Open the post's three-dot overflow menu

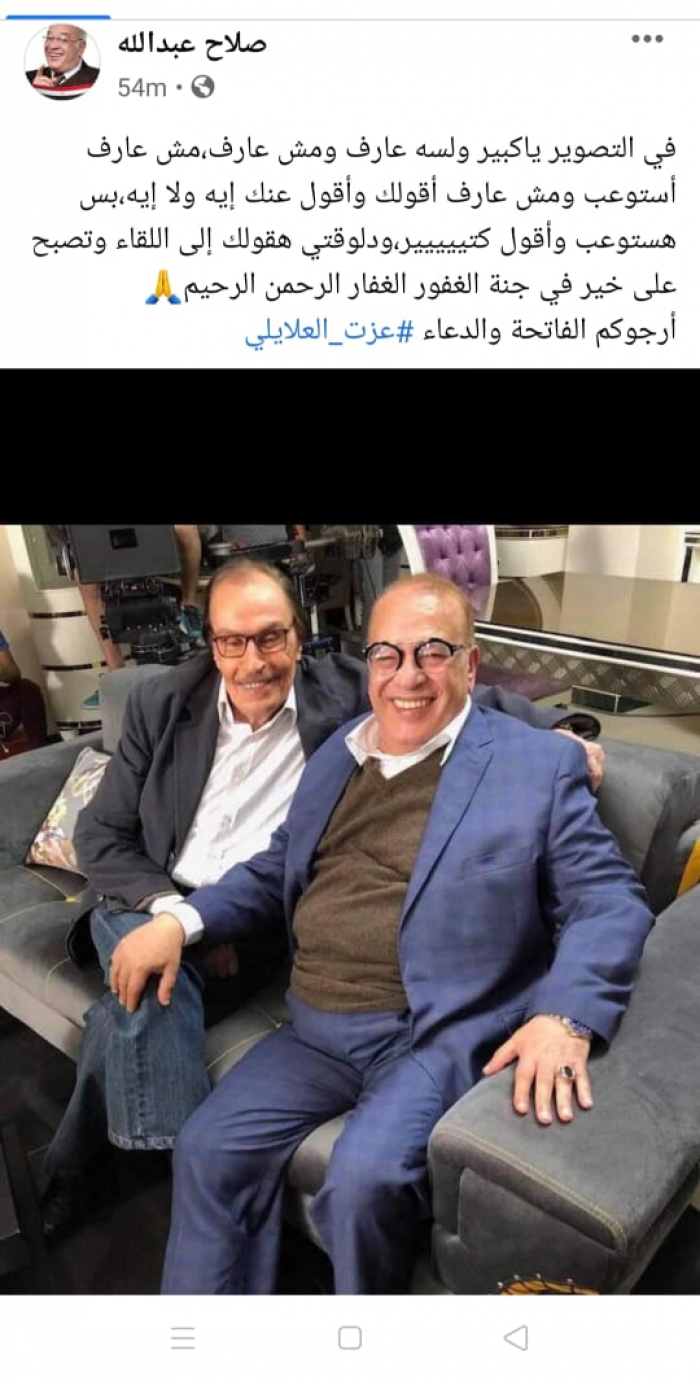pos(646,41)
